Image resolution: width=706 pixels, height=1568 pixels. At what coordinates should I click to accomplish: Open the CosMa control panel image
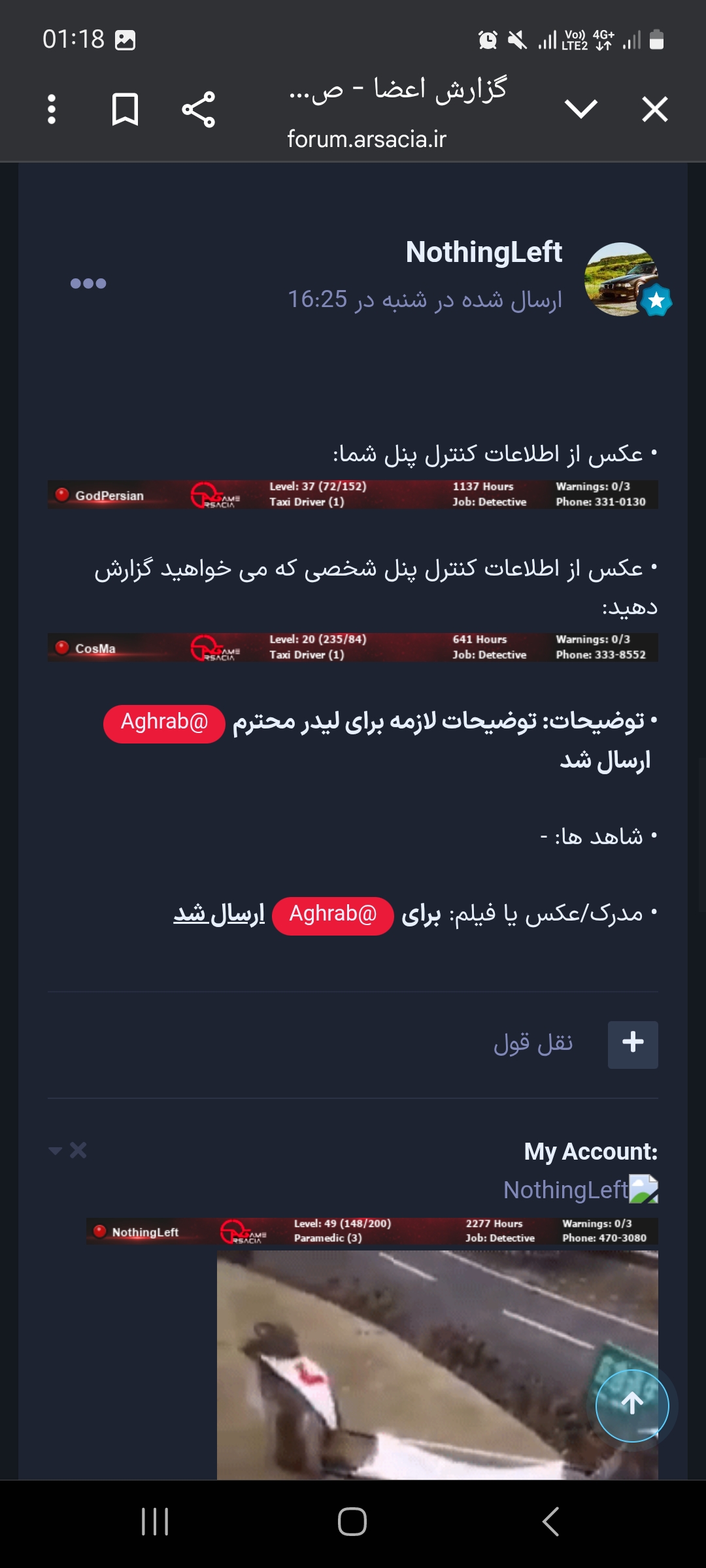click(x=353, y=647)
